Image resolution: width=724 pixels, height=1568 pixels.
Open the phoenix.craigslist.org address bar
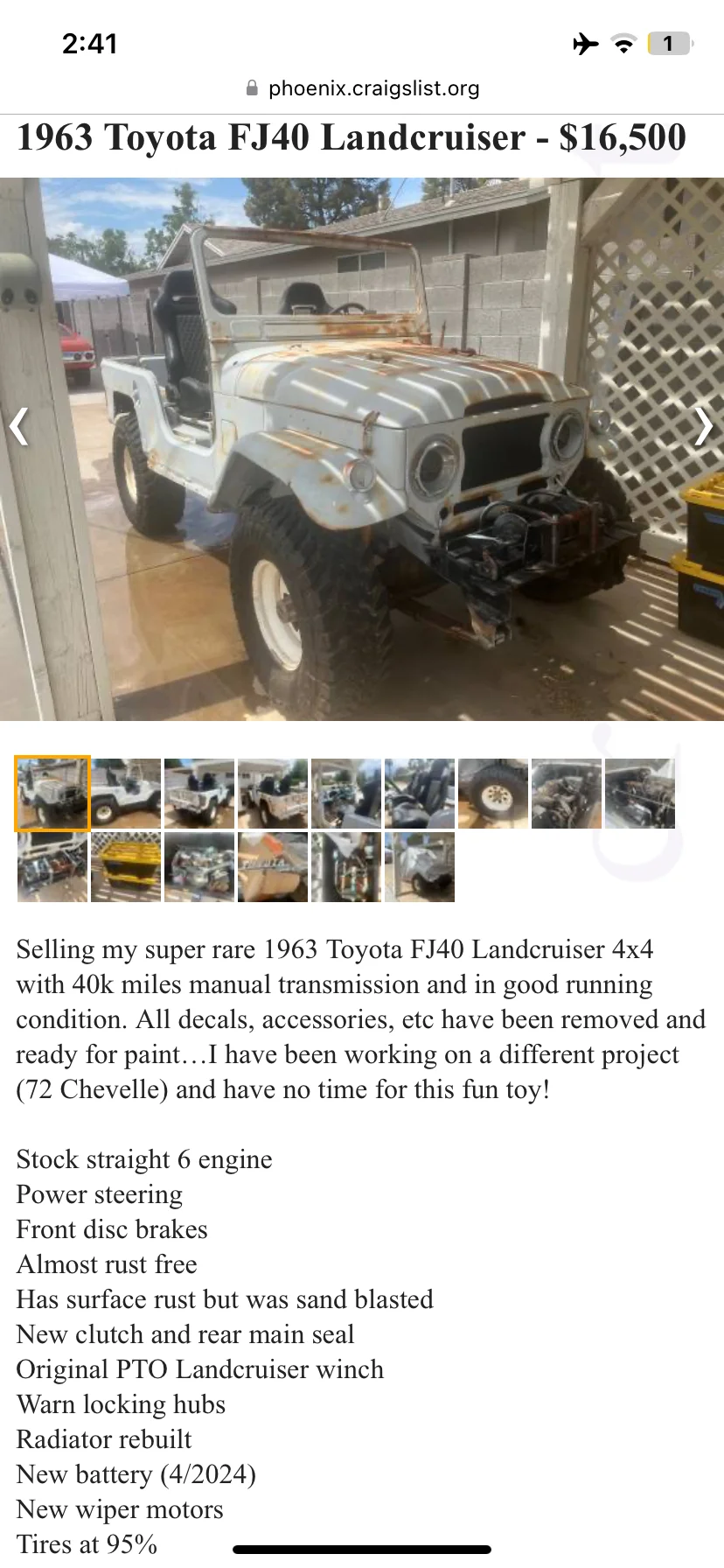[362, 88]
